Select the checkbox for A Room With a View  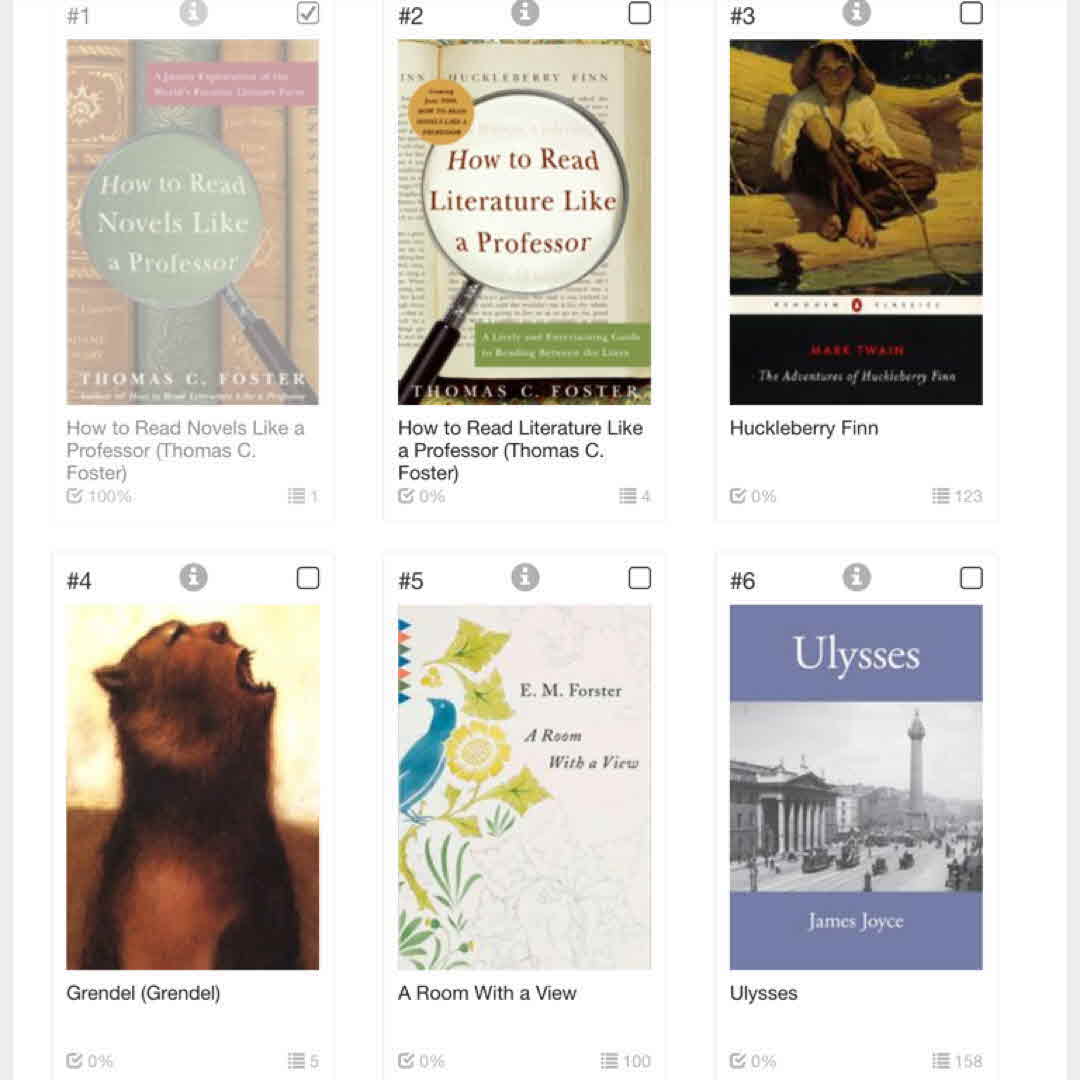(x=639, y=578)
